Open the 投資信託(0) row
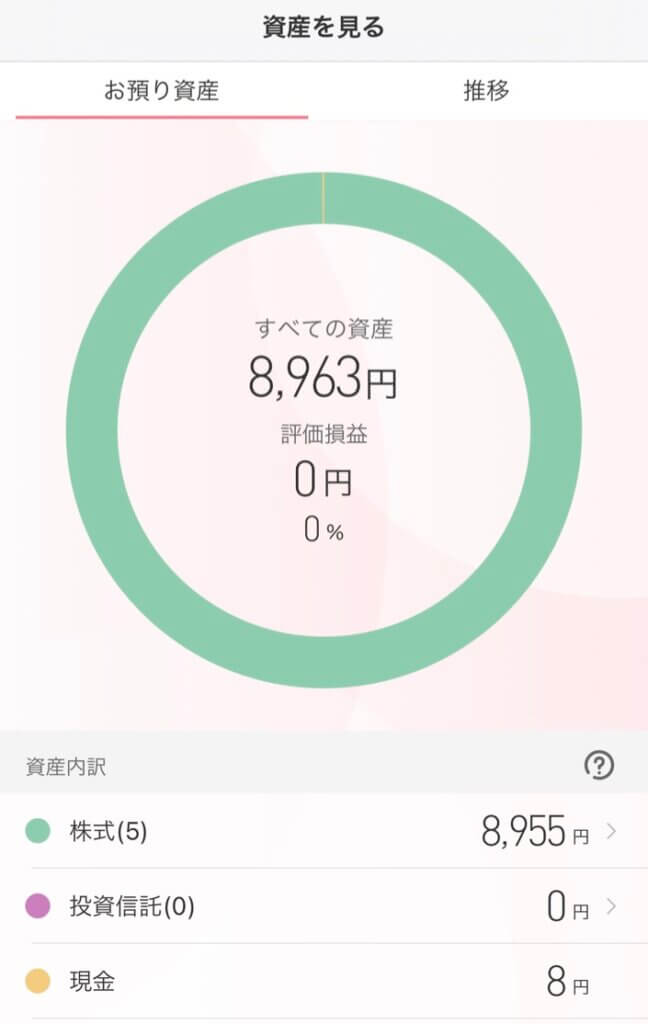 point(324,907)
